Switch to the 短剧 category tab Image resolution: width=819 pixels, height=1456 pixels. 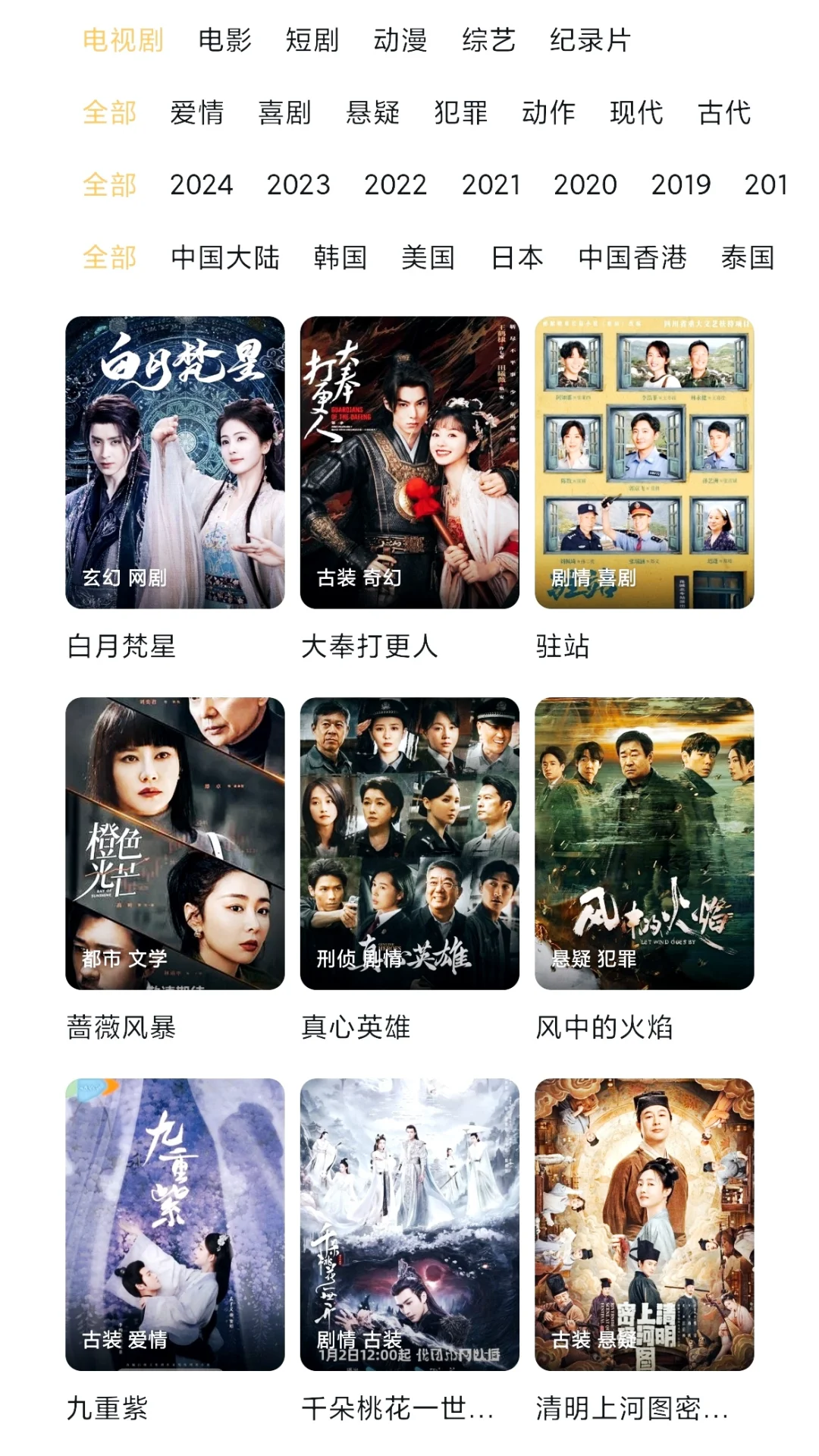[312, 40]
